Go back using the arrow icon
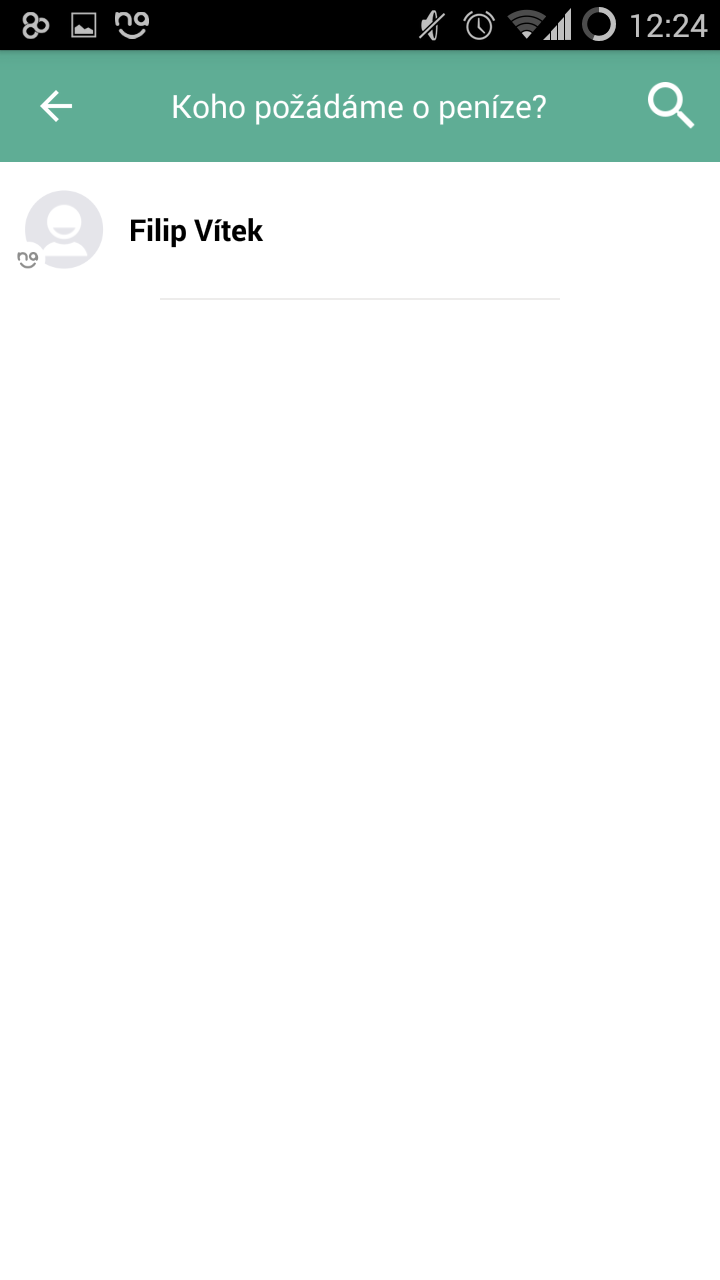 [x=56, y=106]
